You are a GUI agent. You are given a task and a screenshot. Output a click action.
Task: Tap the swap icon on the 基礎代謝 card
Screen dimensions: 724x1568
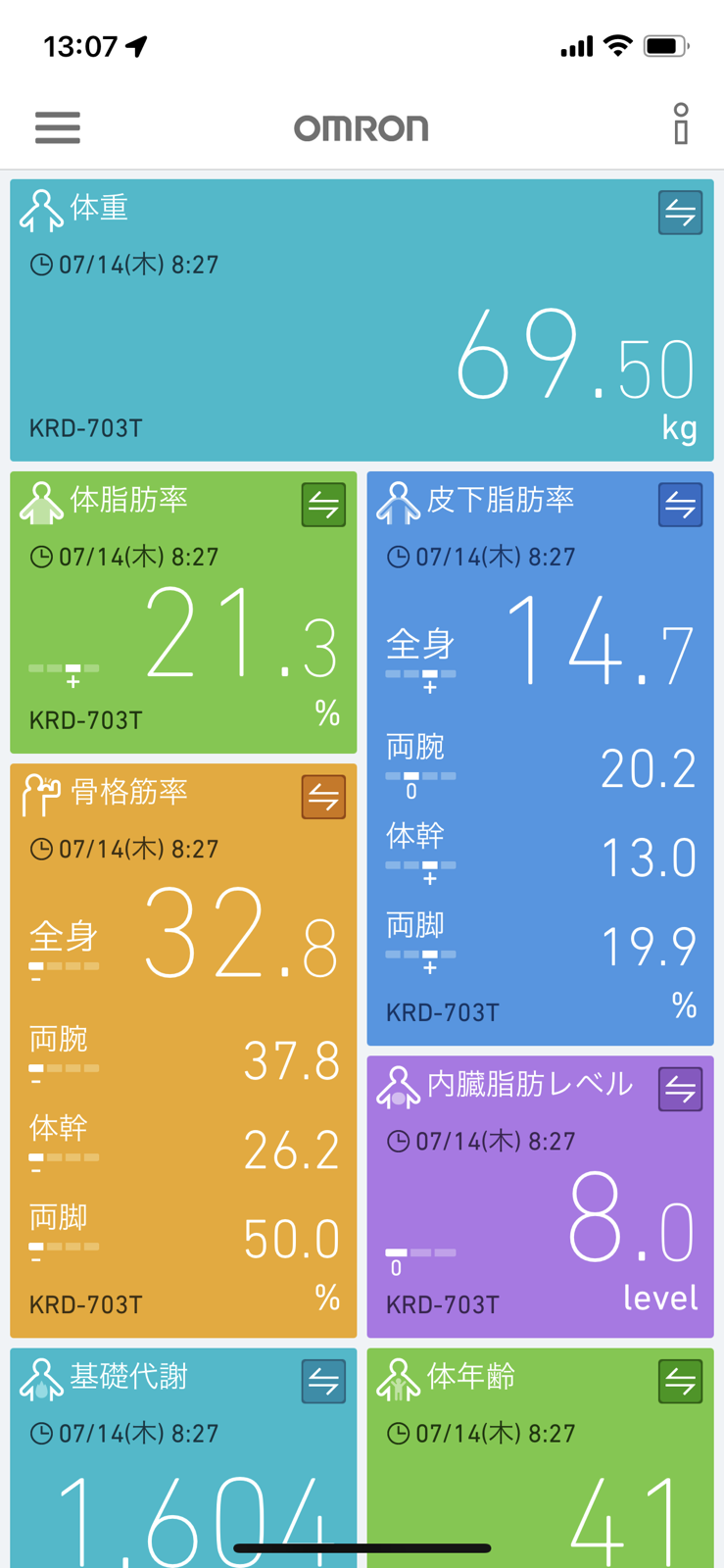323,1382
